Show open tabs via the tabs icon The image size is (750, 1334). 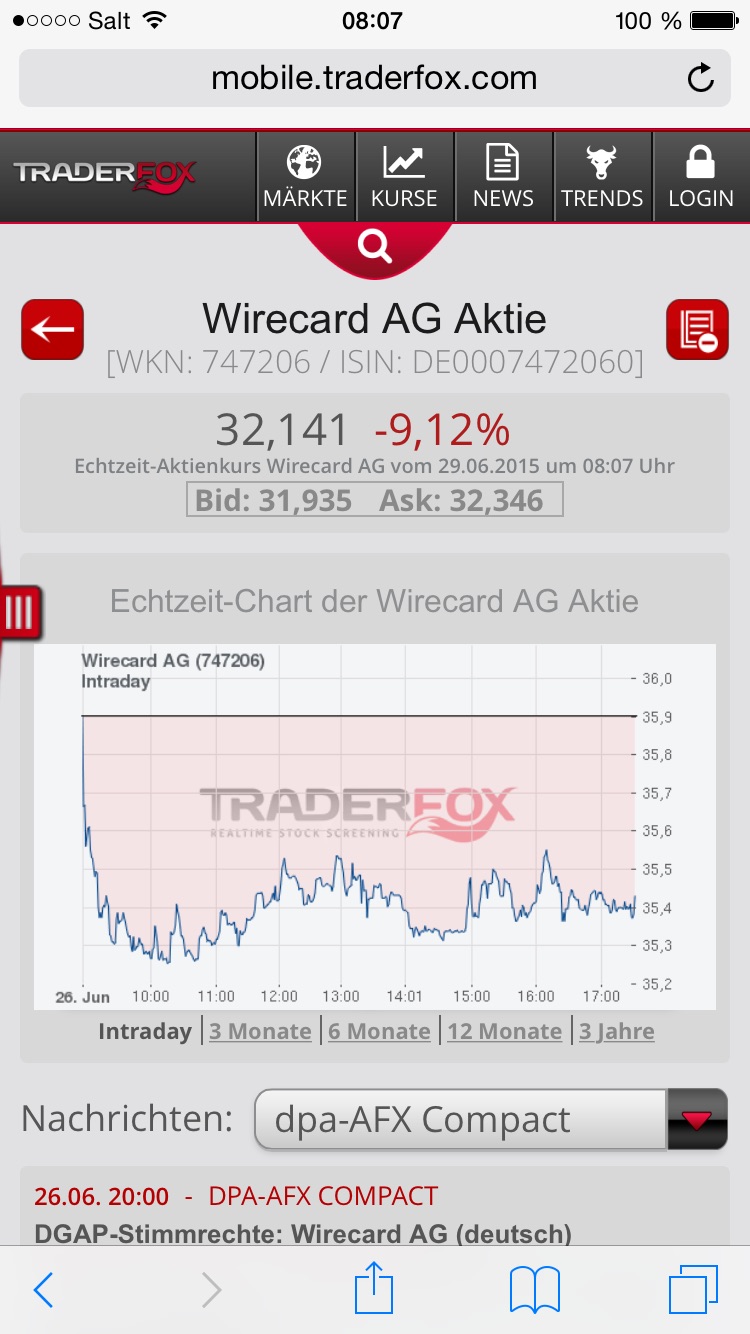tap(690, 1289)
